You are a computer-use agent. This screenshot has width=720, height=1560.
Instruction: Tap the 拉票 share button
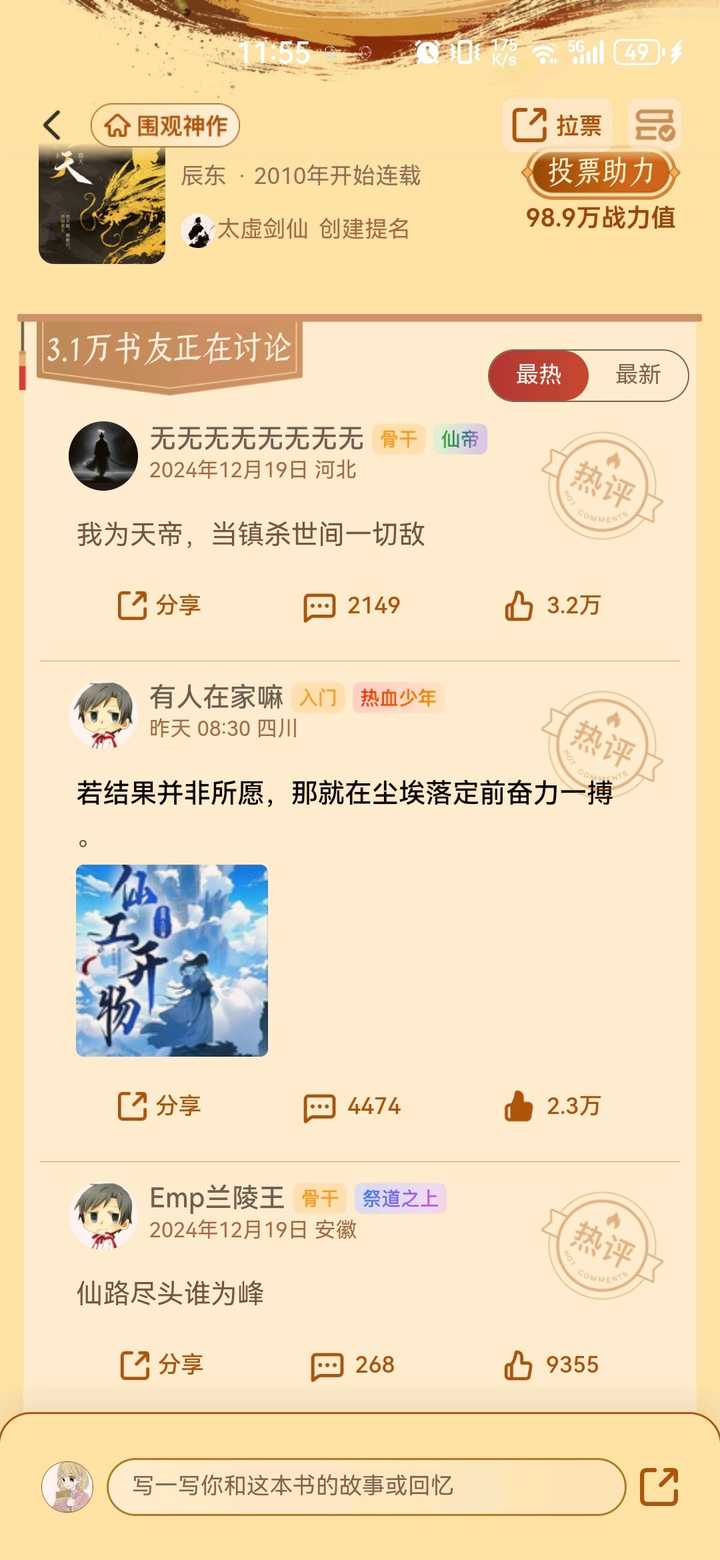click(558, 126)
